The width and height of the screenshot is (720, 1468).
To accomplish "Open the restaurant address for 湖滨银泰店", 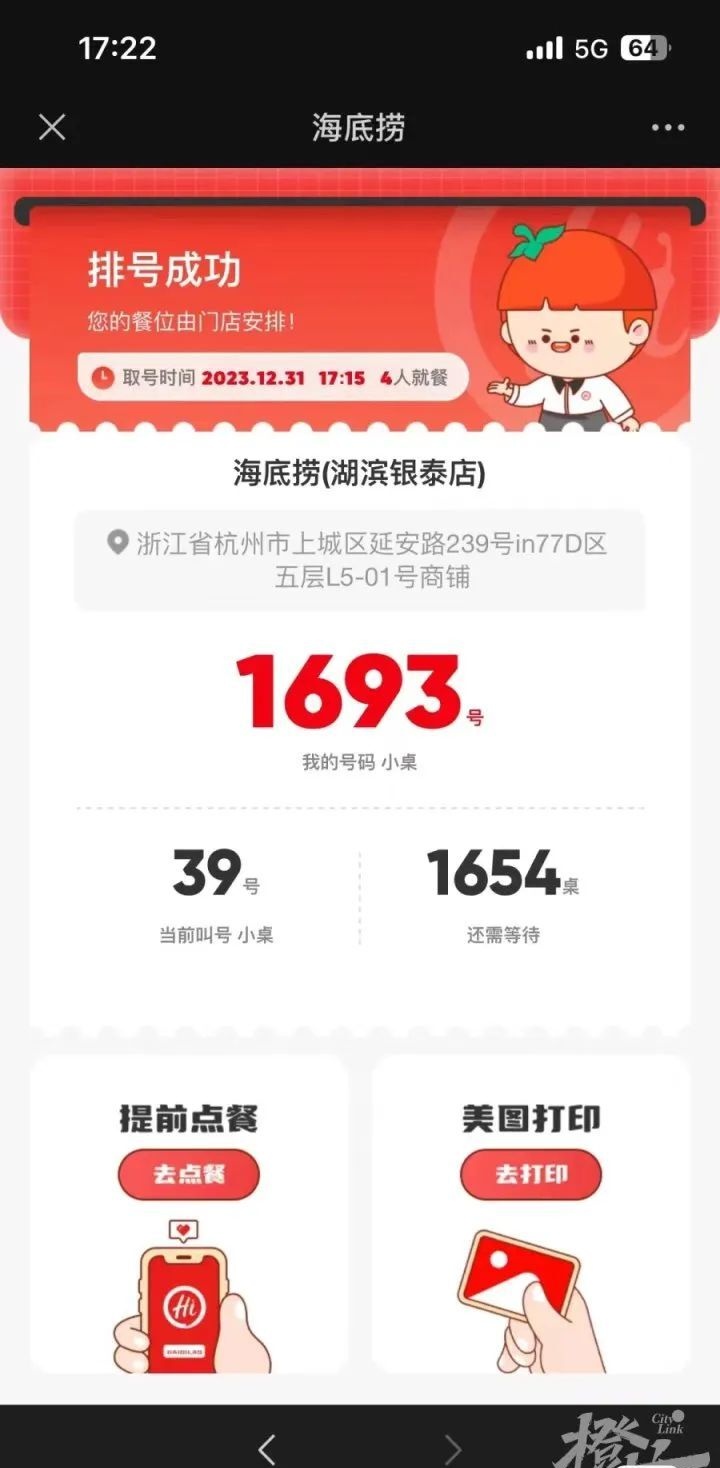I will pyautogui.click(x=359, y=560).
